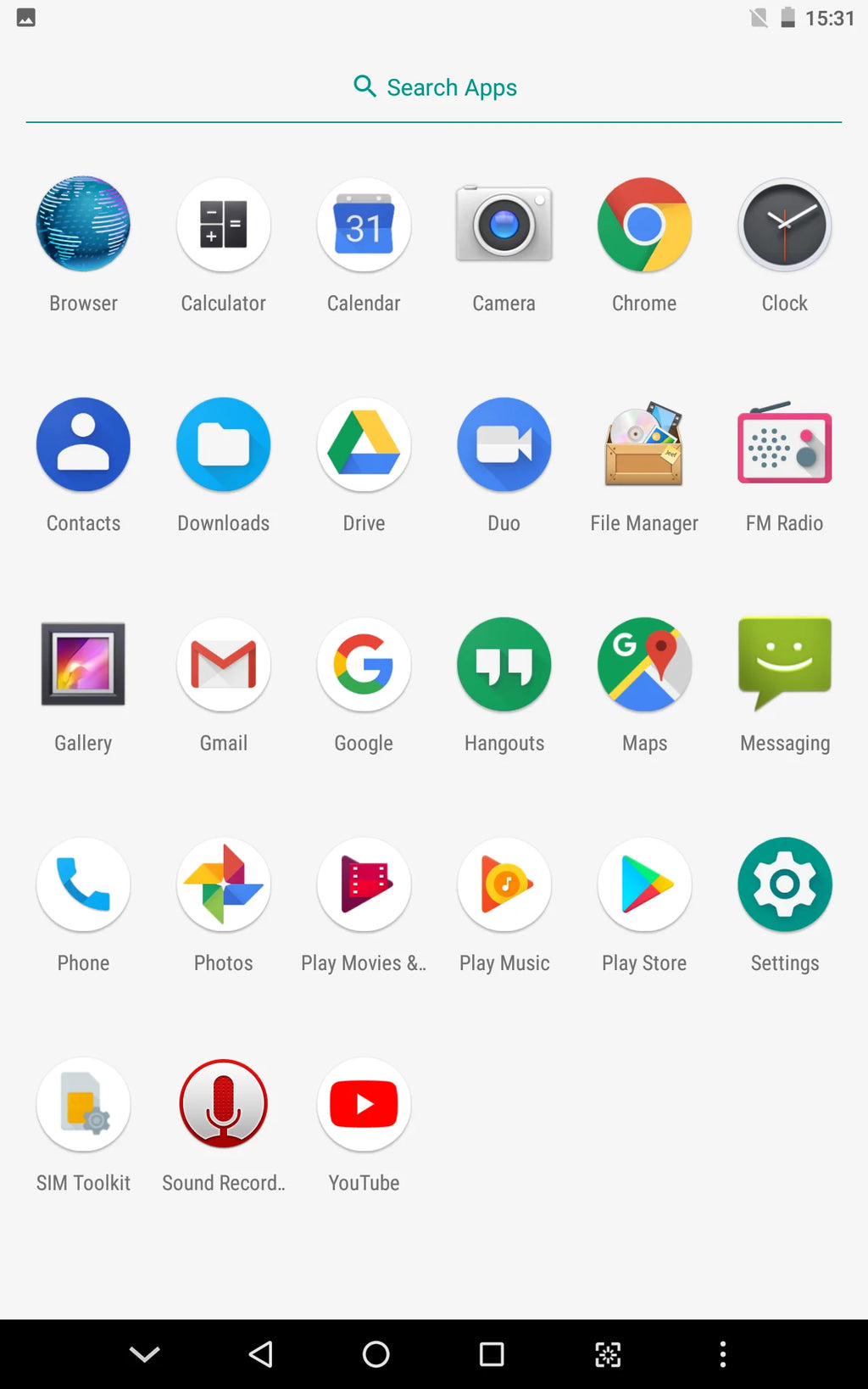Launch Google Drive
The width and height of the screenshot is (868, 1389).
point(364,444)
